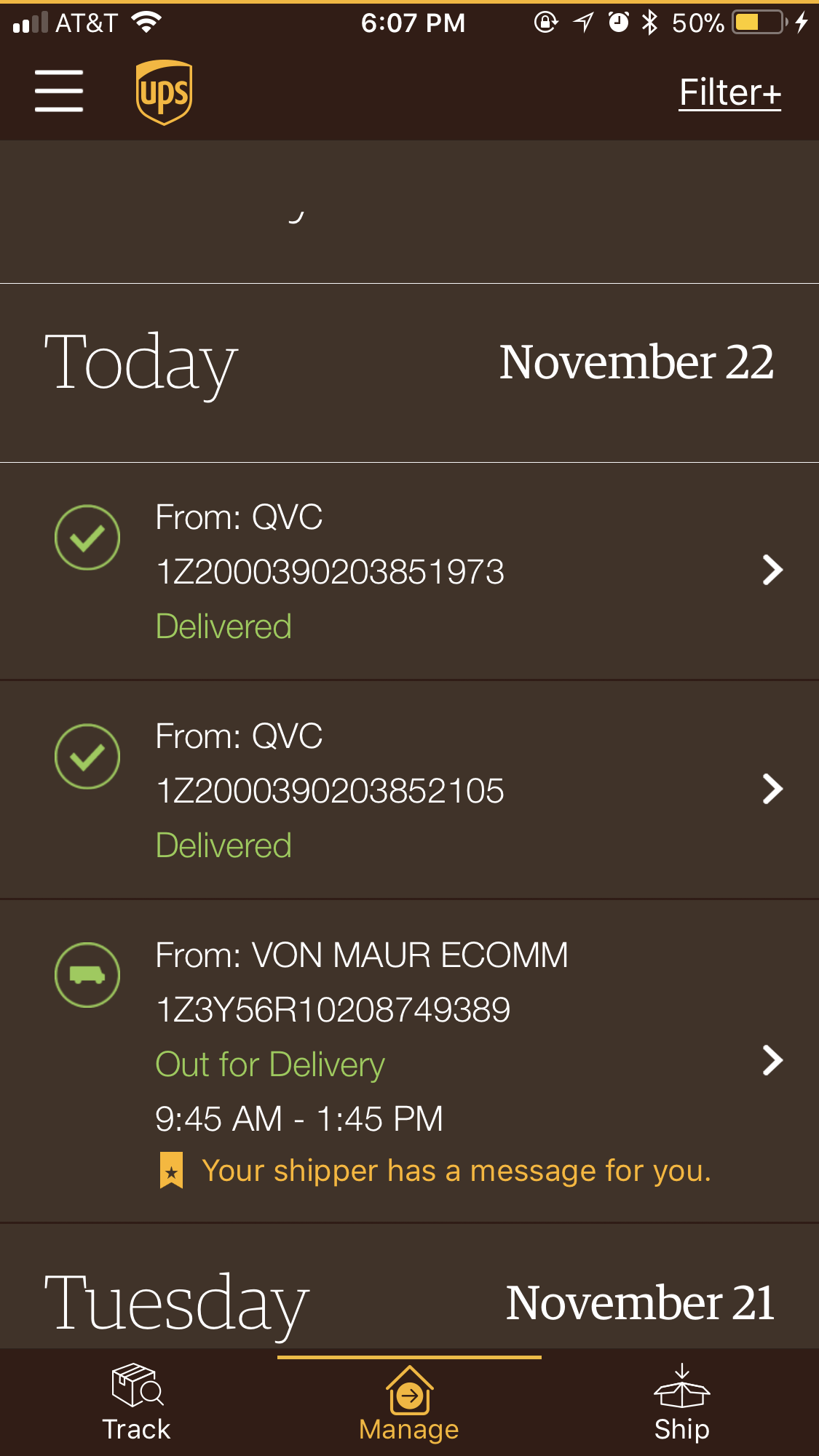The image size is (819, 1456).
Task: Open the Von Maur Ecomm shipment
Action: point(408,1060)
